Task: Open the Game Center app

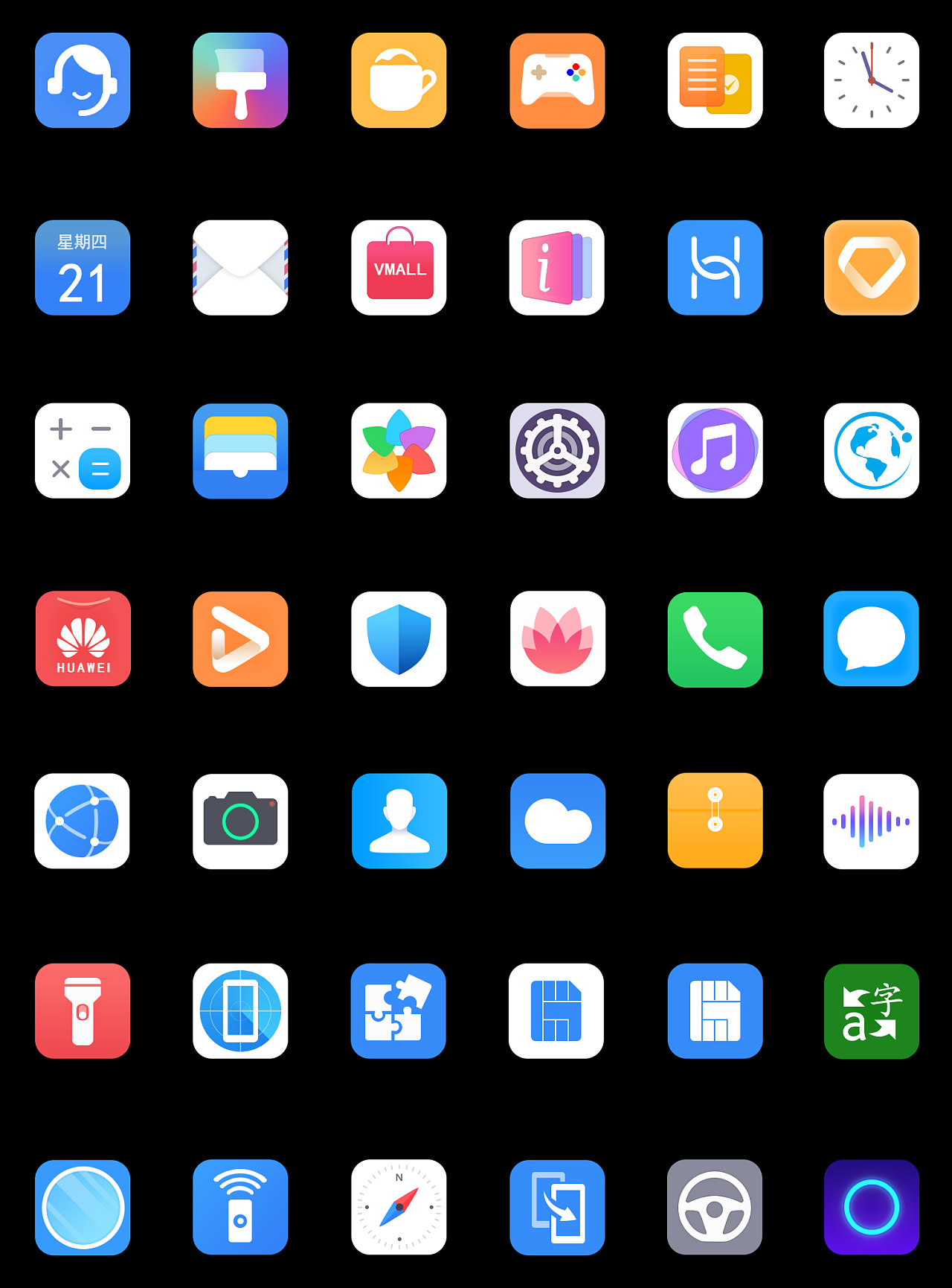Action: [x=557, y=81]
